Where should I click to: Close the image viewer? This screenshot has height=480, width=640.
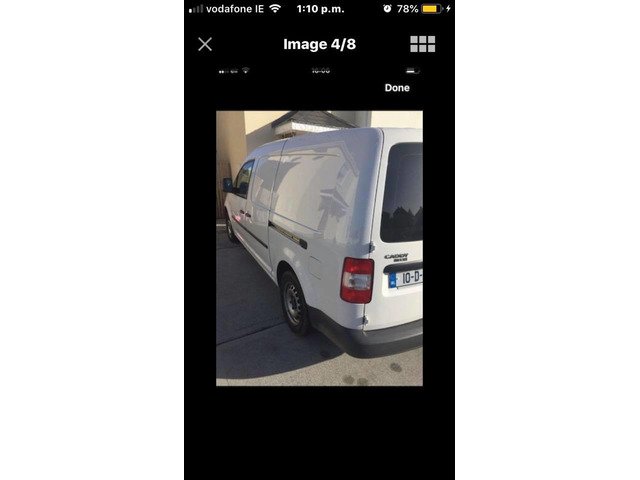pyautogui.click(x=205, y=44)
